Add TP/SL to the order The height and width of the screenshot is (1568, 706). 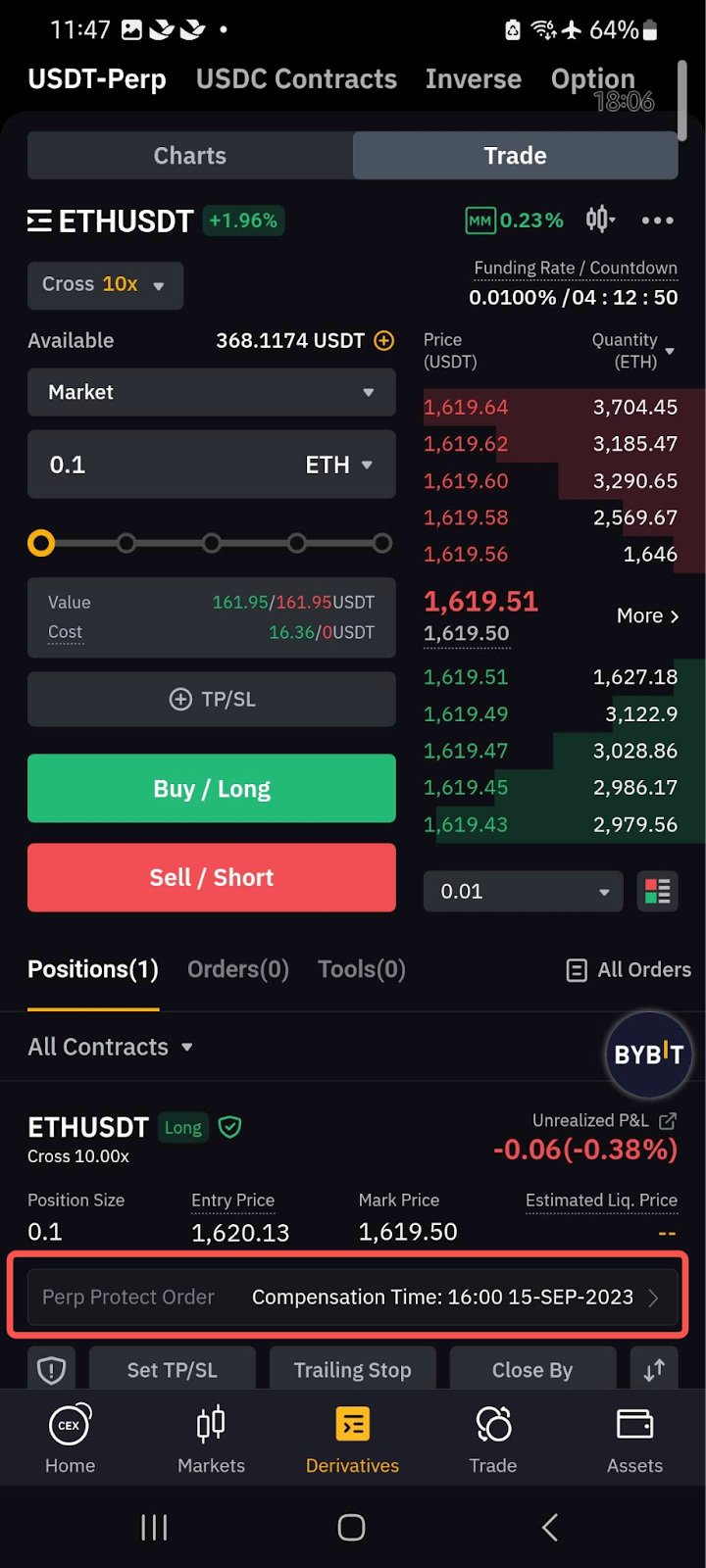click(211, 699)
